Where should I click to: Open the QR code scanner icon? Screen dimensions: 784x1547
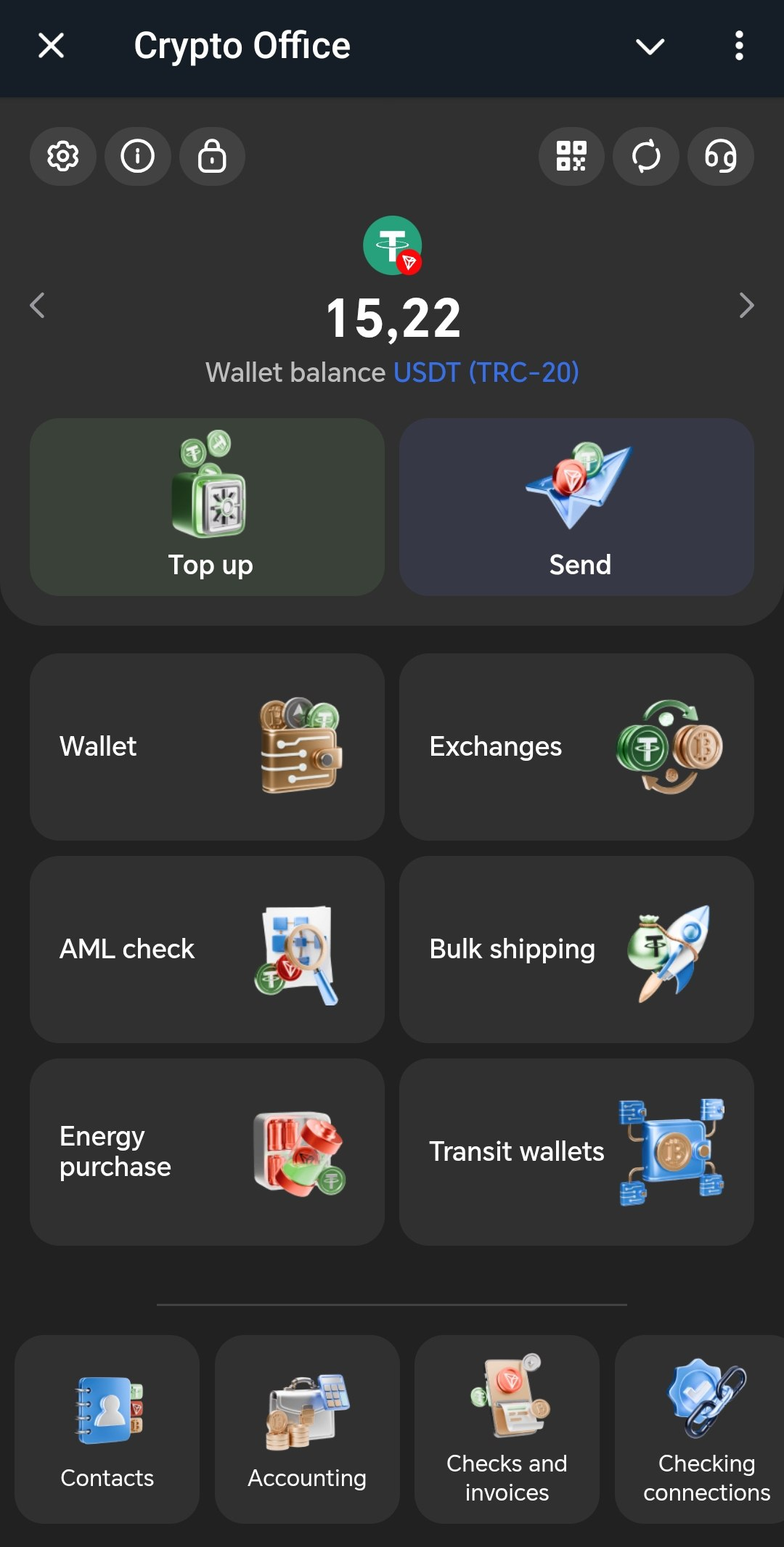tap(571, 156)
